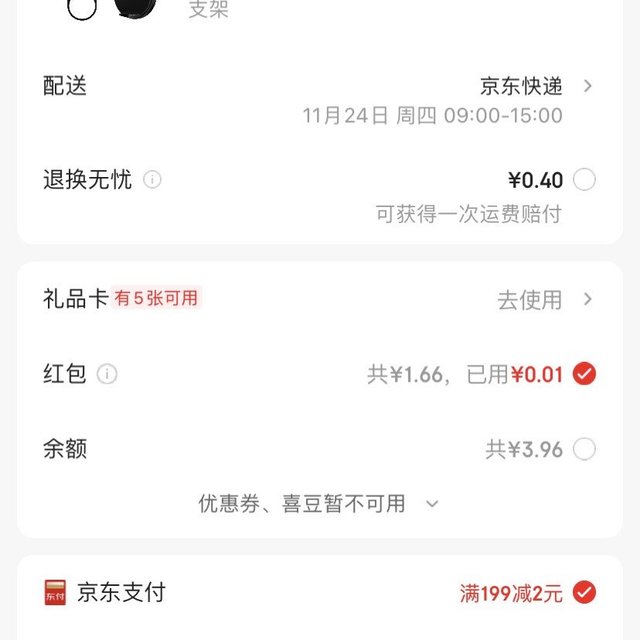The image size is (640, 640).
Task: Show info about 退换无忧
Action: tap(152, 180)
